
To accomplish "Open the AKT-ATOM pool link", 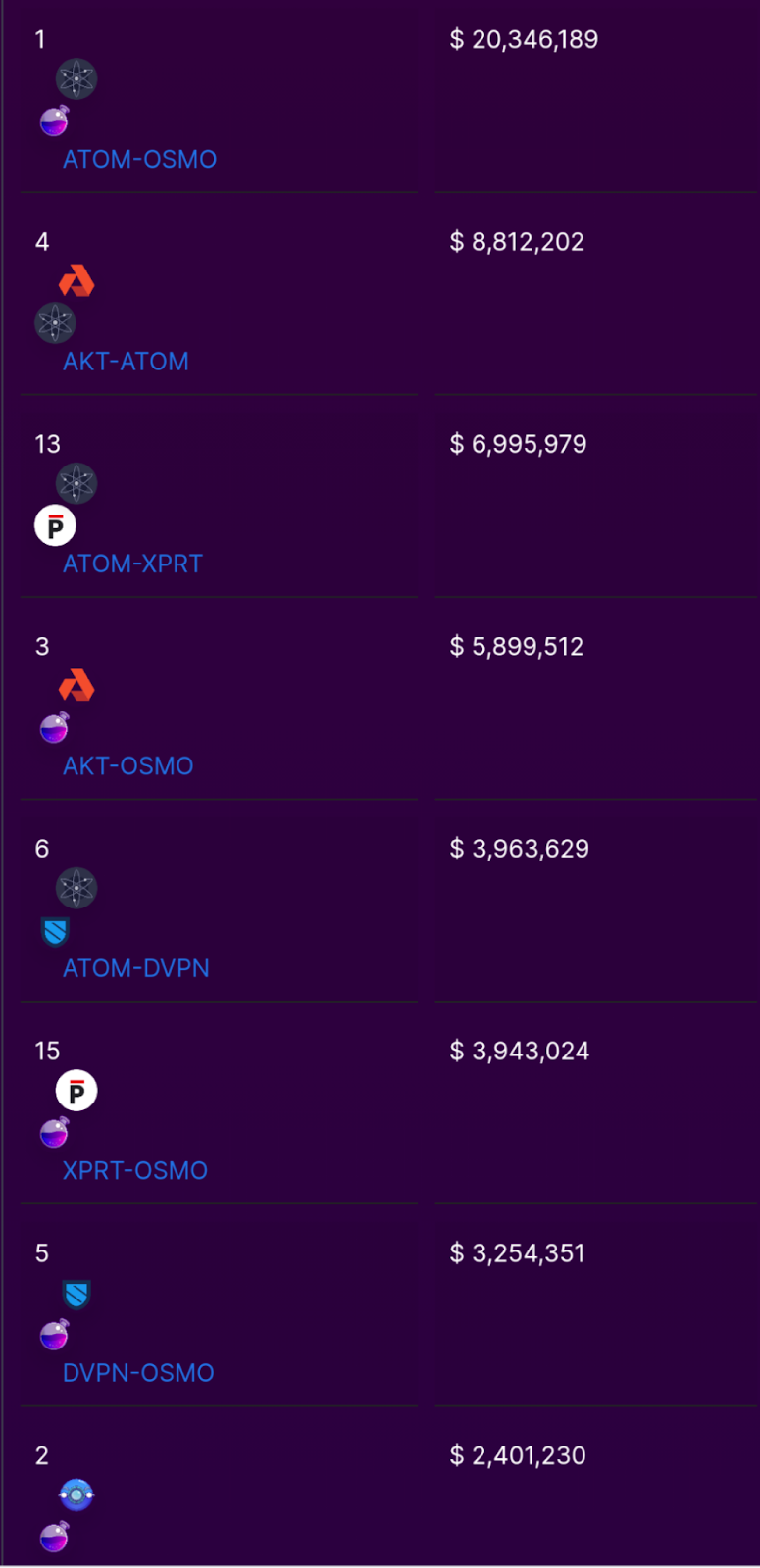I will click(x=126, y=362).
